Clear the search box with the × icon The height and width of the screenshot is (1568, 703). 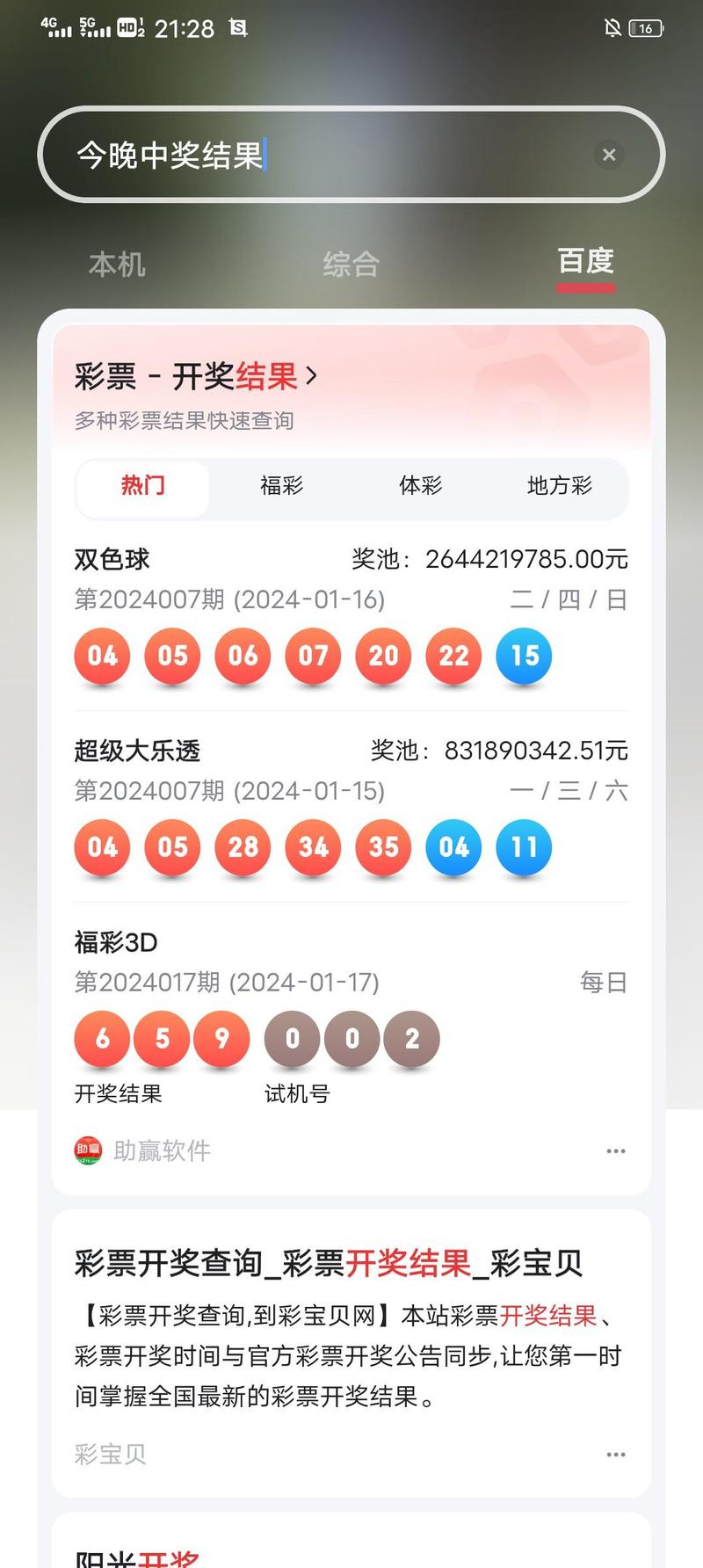pos(609,155)
